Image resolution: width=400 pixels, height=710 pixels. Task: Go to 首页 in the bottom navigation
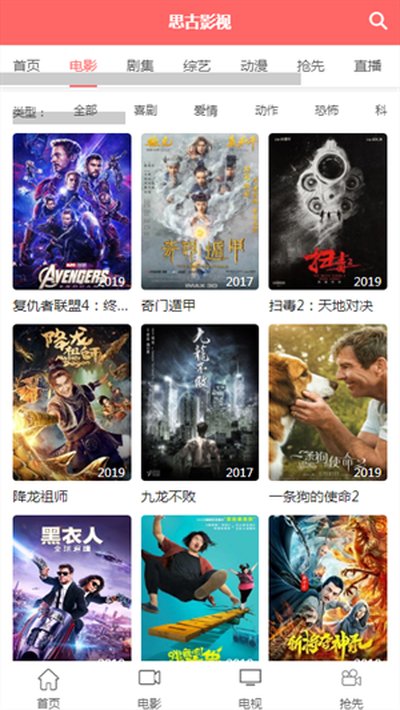48,688
